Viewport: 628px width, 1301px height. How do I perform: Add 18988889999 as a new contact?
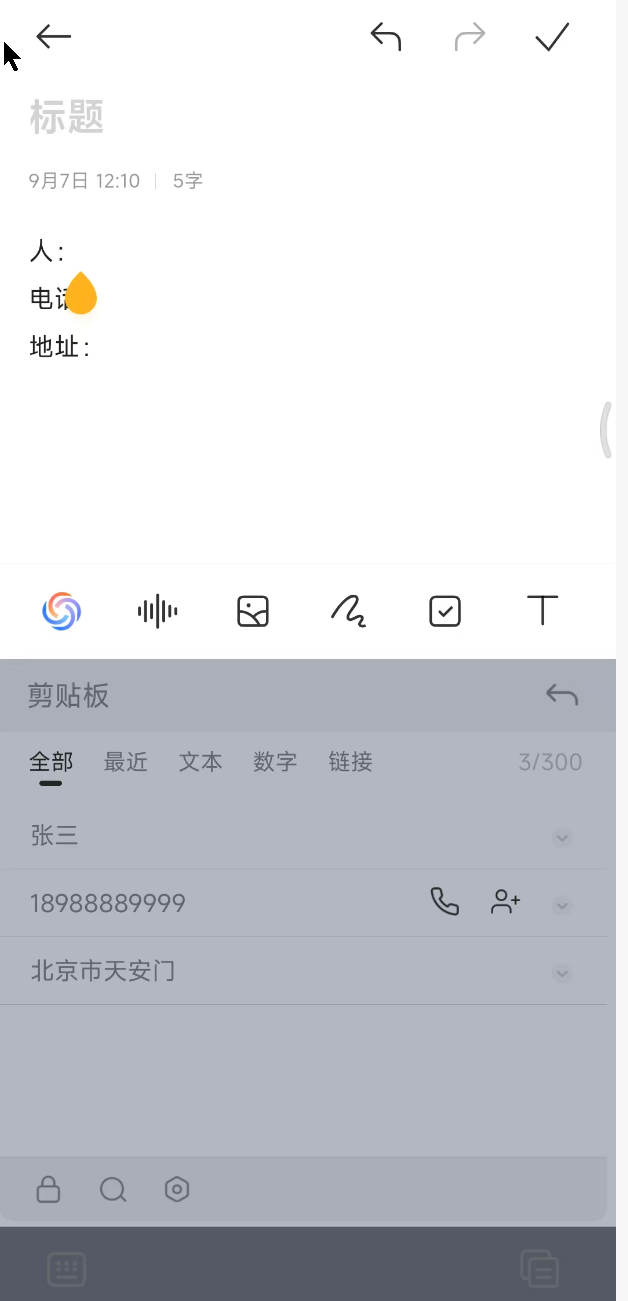[x=506, y=902]
